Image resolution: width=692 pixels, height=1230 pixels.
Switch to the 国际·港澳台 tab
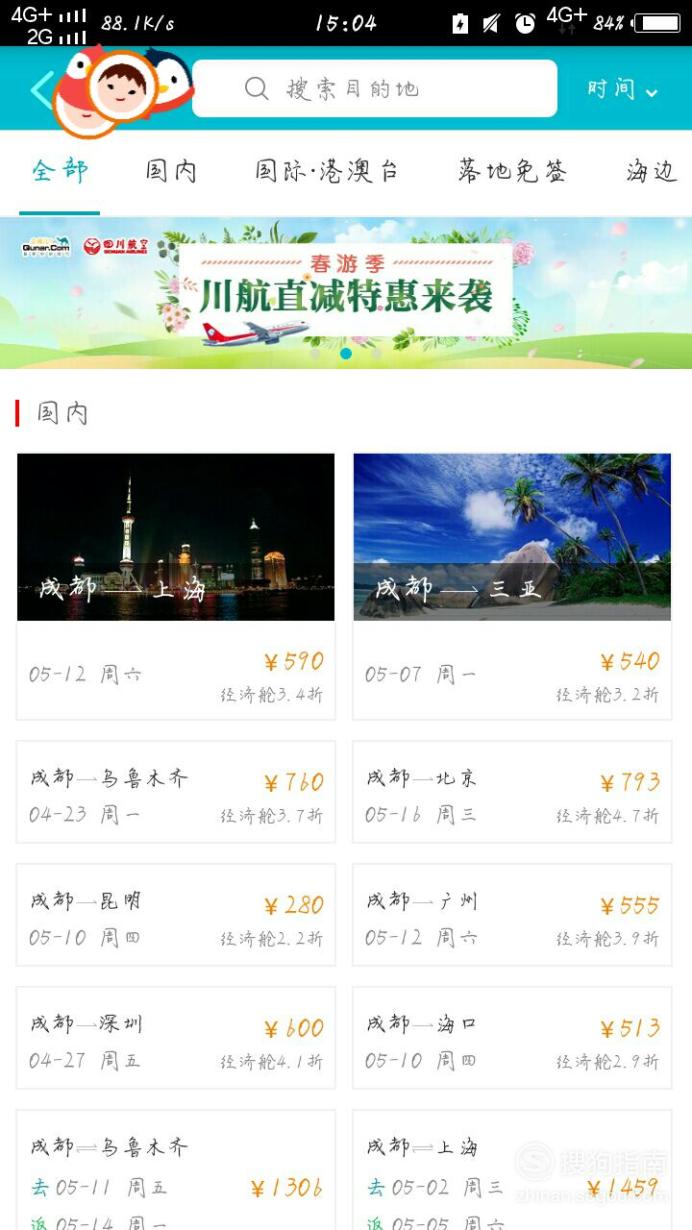[327, 171]
